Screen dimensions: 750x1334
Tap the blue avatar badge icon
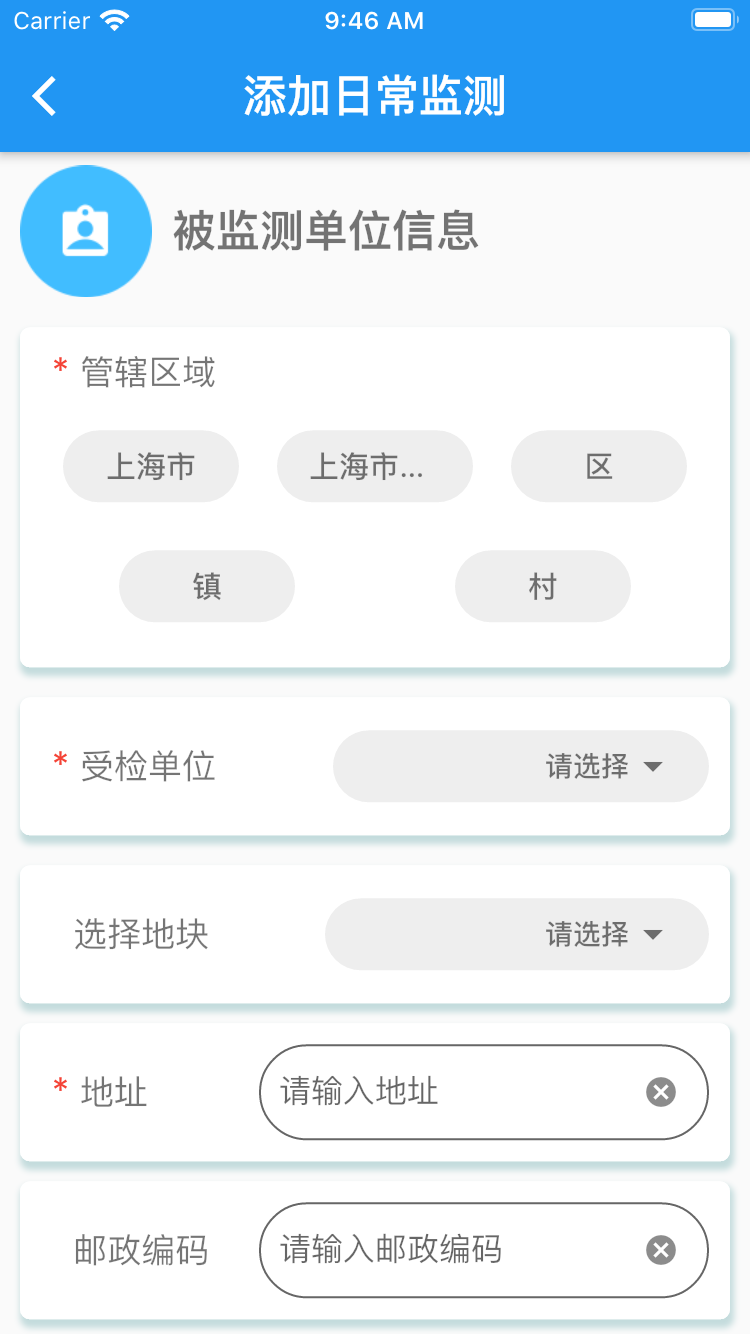point(86,230)
